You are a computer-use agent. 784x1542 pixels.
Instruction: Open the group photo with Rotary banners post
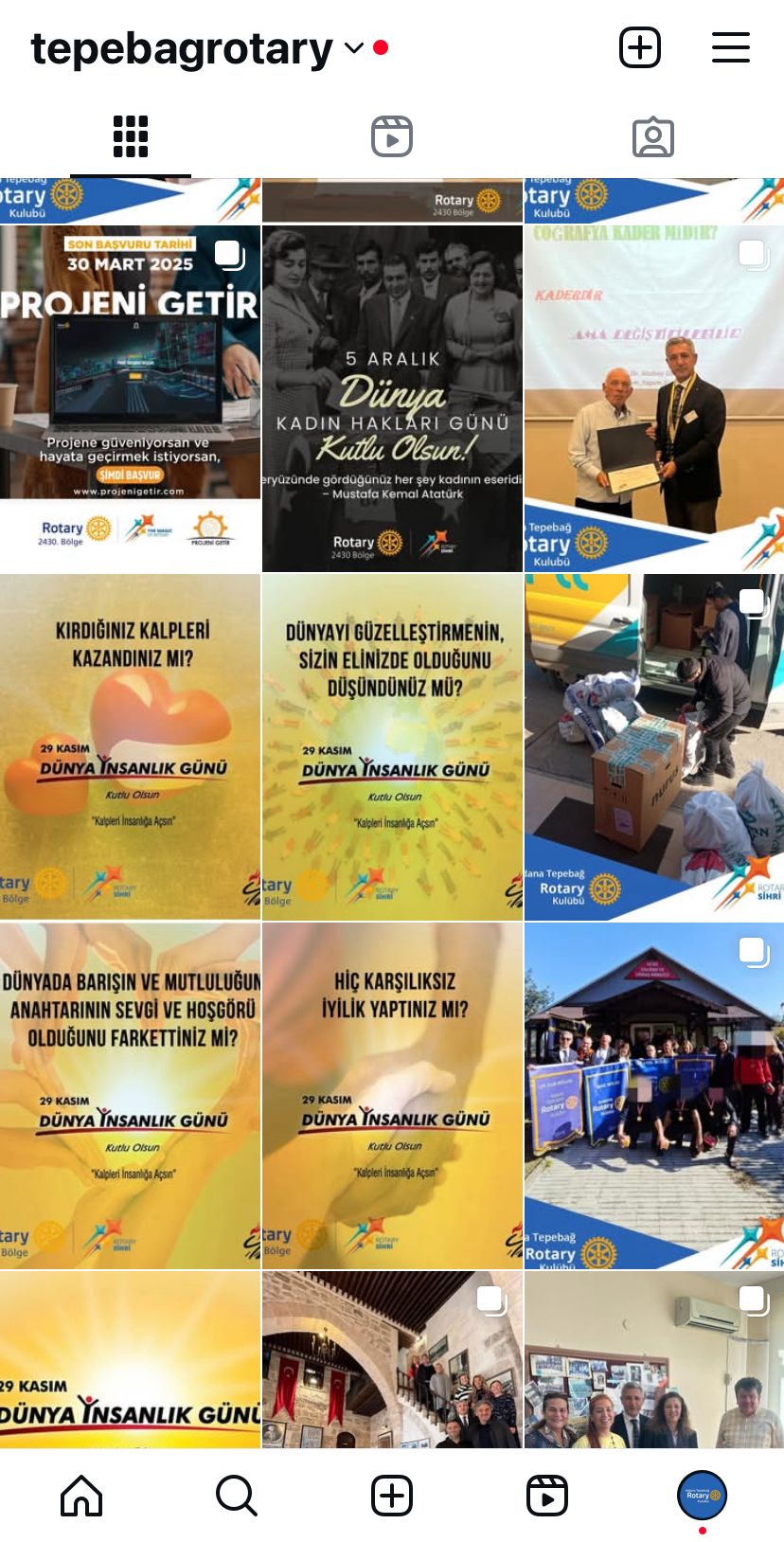click(x=654, y=1096)
